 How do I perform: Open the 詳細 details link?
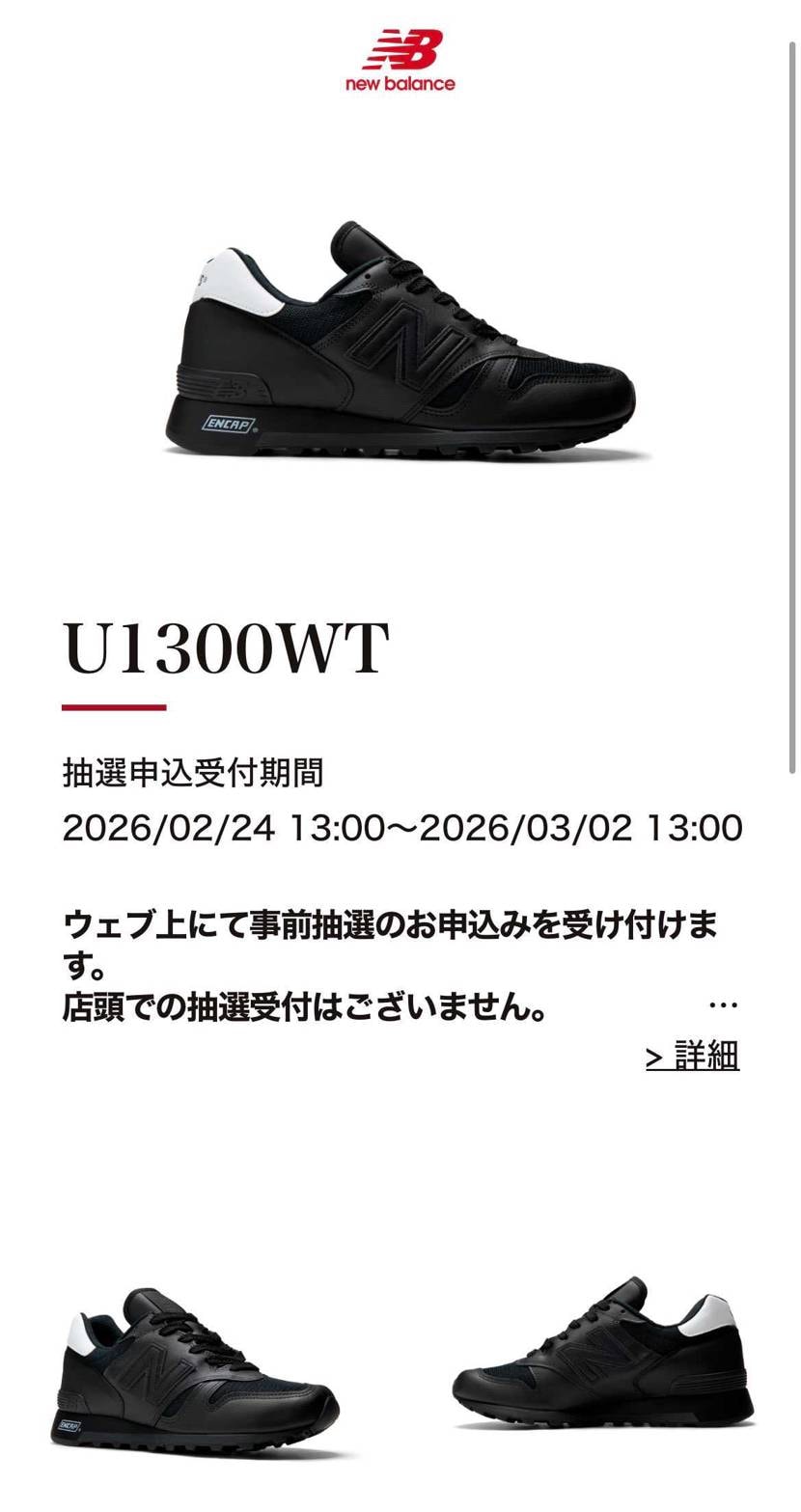tap(704, 1057)
